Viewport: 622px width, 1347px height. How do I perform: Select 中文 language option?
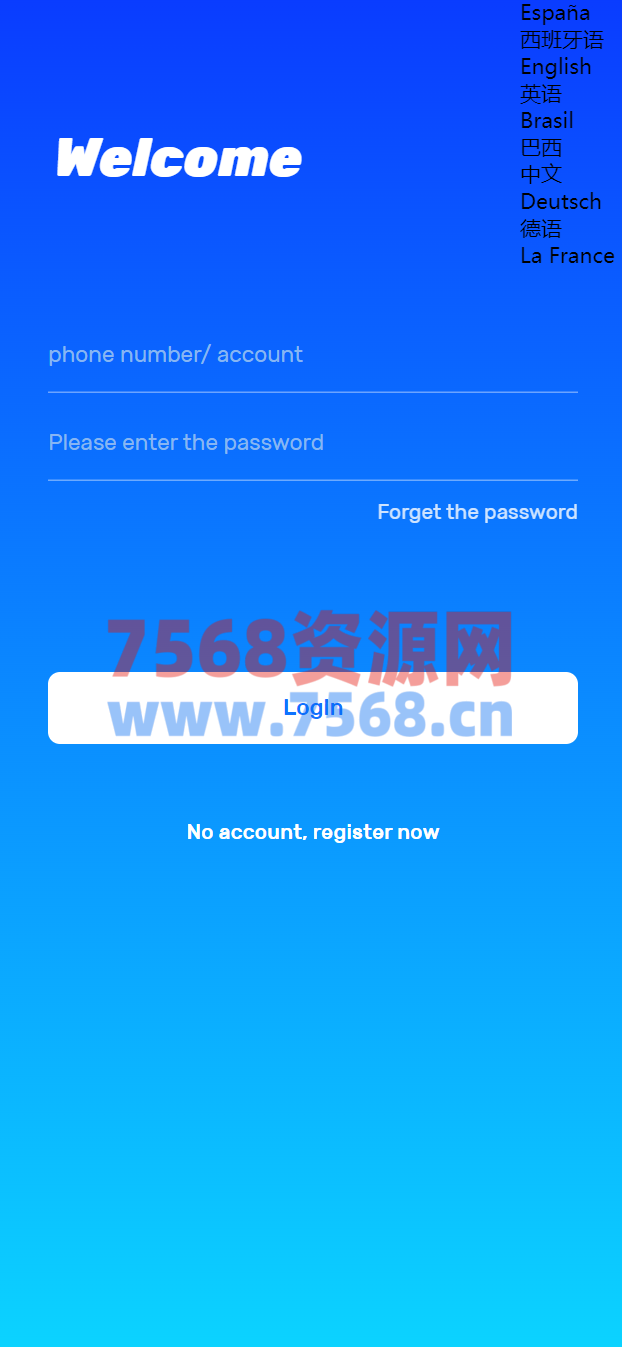click(x=541, y=174)
